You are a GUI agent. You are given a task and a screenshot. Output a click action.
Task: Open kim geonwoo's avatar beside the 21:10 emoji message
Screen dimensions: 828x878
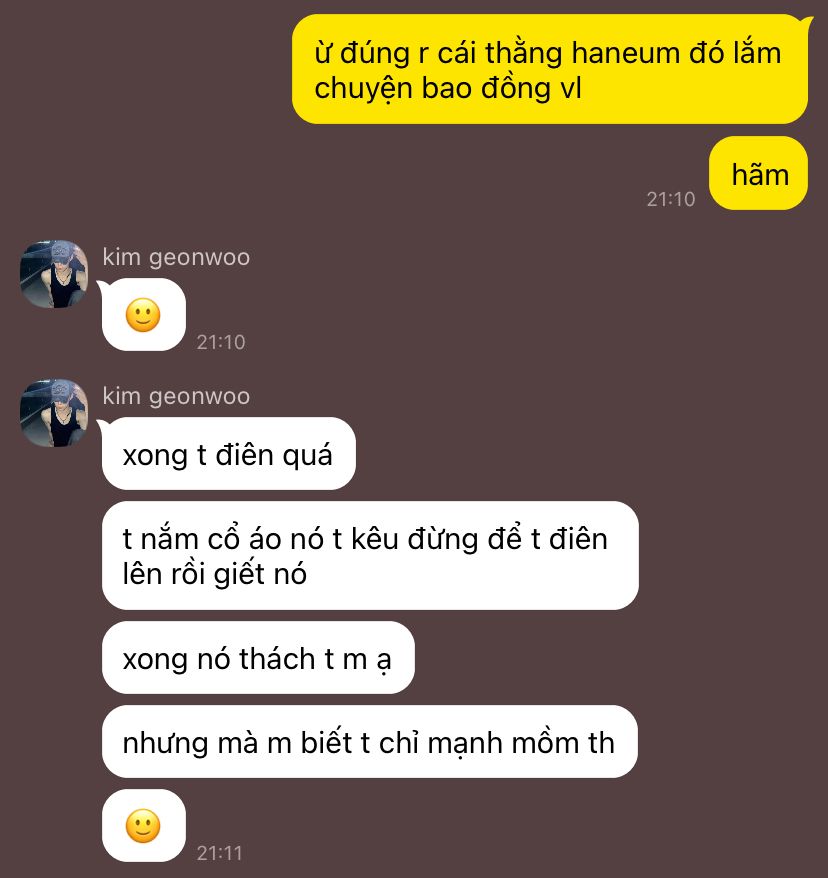coord(54,274)
